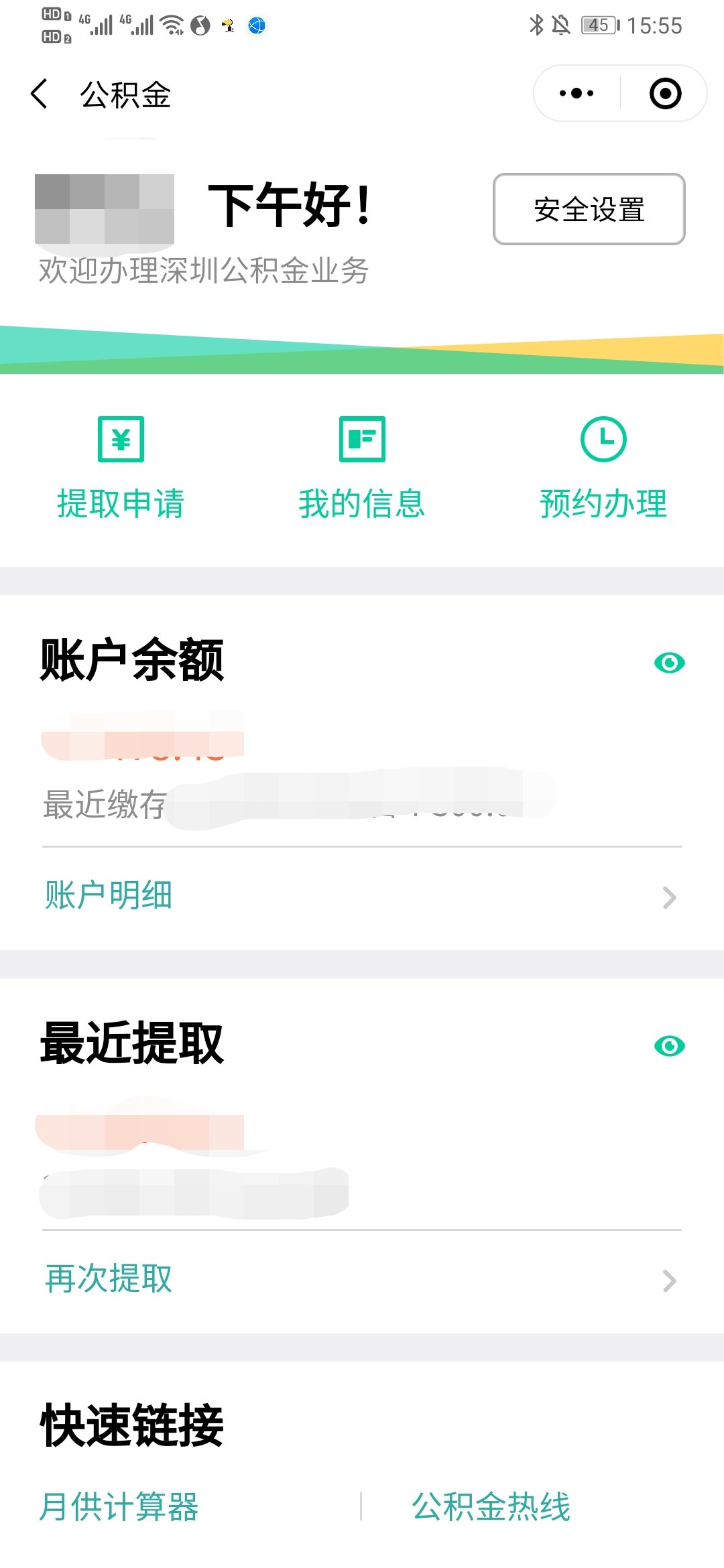This screenshot has height=1568, width=724.
Task: Open the 月供计算器 link
Action: pyautogui.click(x=119, y=1507)
